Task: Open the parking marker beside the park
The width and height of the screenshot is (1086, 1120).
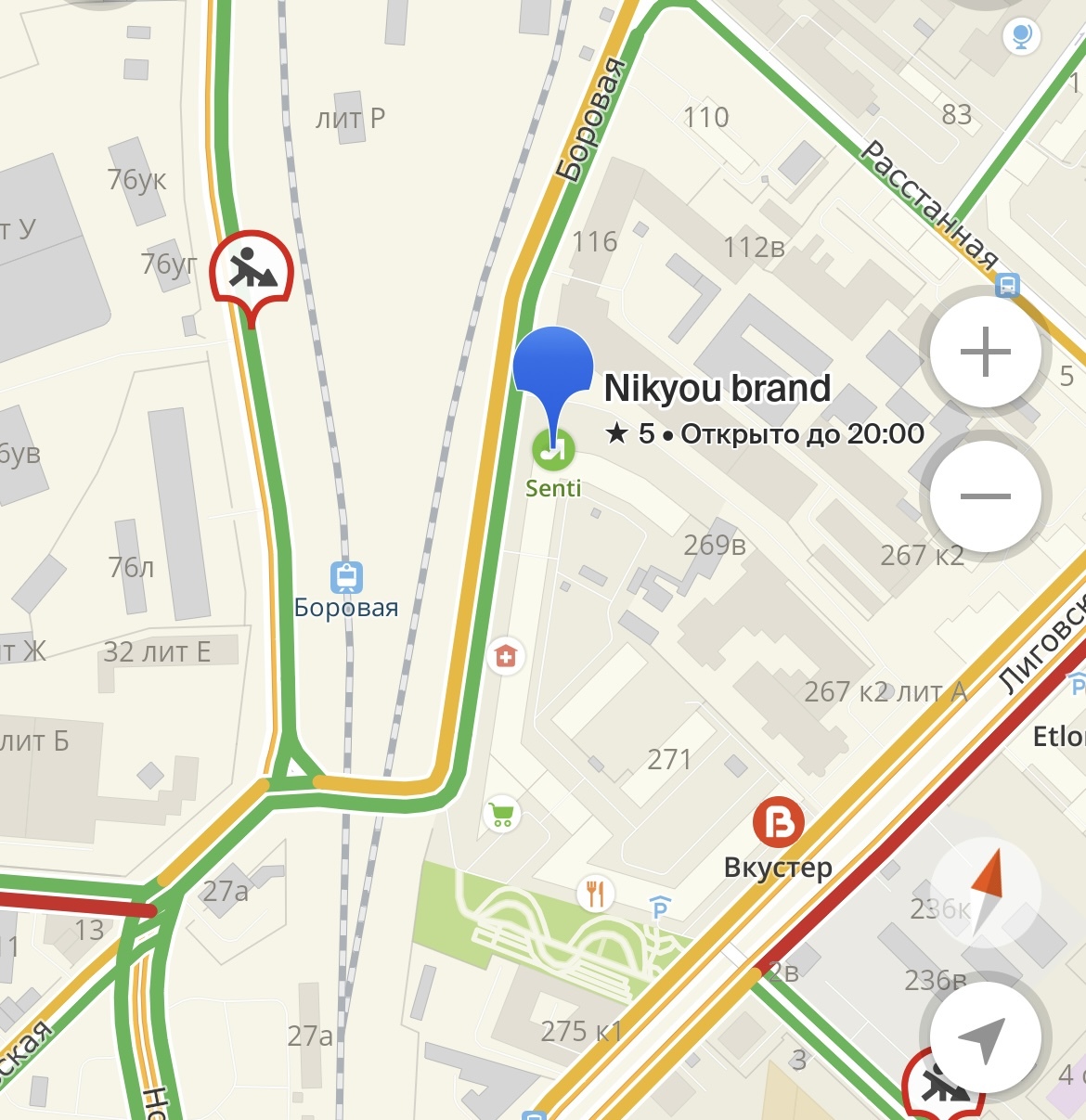Action: click(660, 908)
